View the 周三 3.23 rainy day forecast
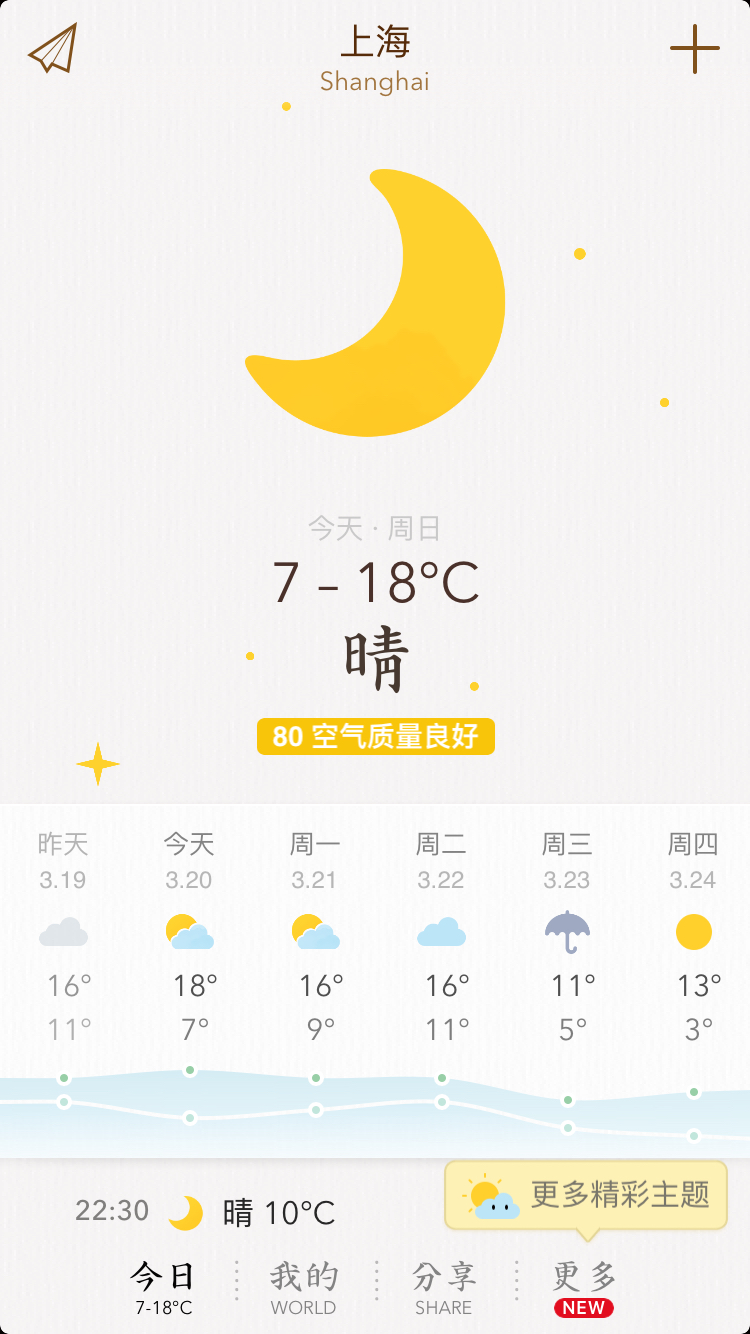The image size is (750, 1334). [568, 935]
